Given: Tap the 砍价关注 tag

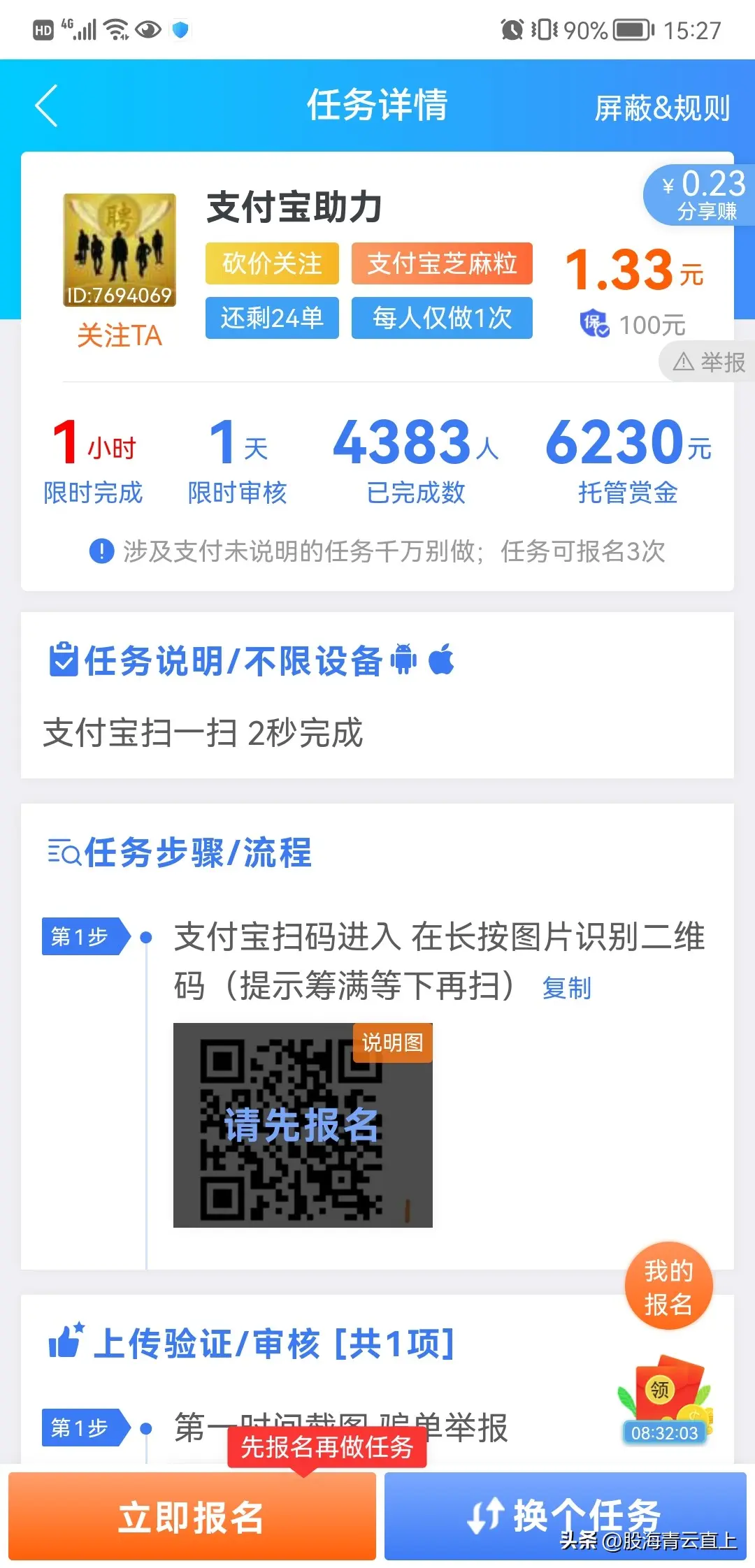Looking at the screenshot, I should 272,263.
